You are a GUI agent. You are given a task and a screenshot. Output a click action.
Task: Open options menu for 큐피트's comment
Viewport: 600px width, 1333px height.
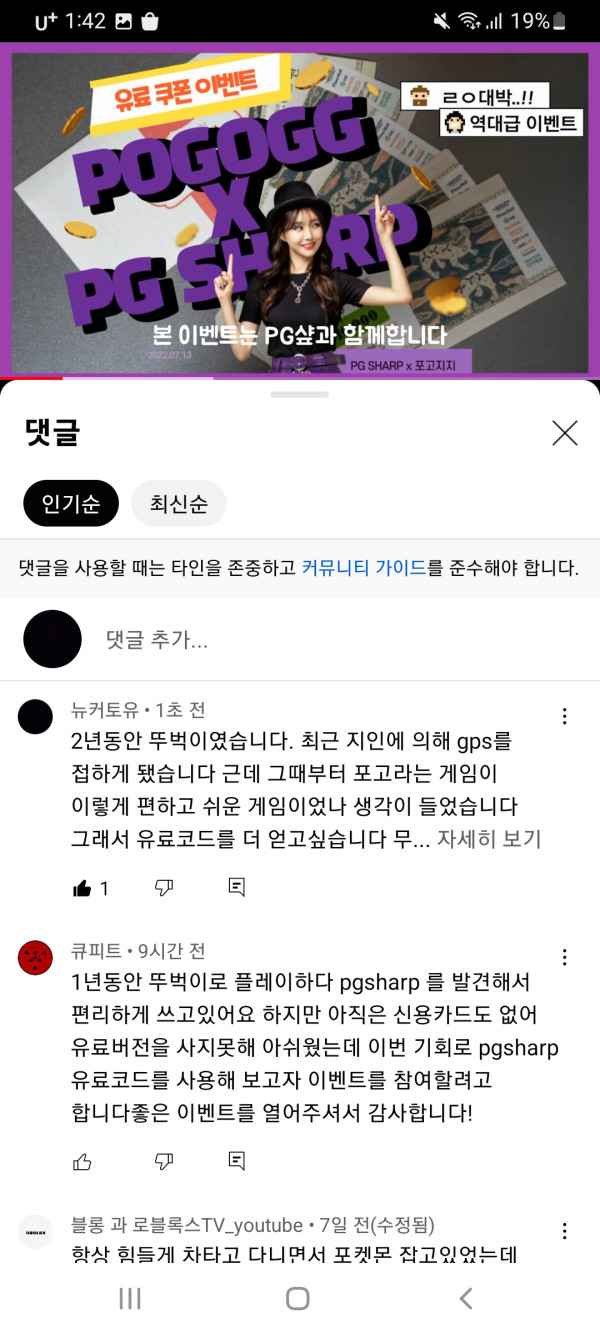(x=565, y=957)
